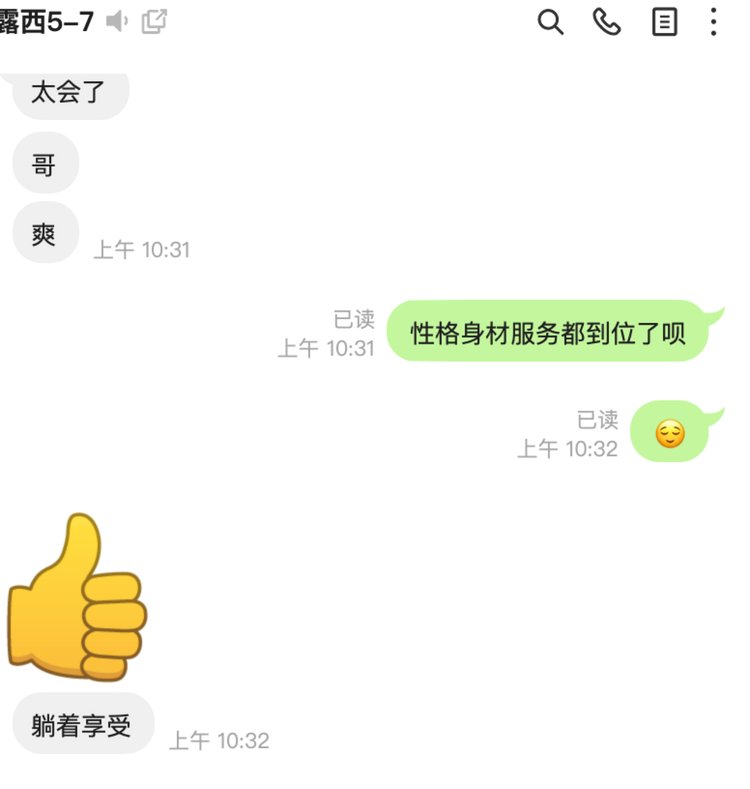The height and width of the screenshot is (789, 750).
Task: Open the notes icon in the header
Action: click(x=664, y=22)
